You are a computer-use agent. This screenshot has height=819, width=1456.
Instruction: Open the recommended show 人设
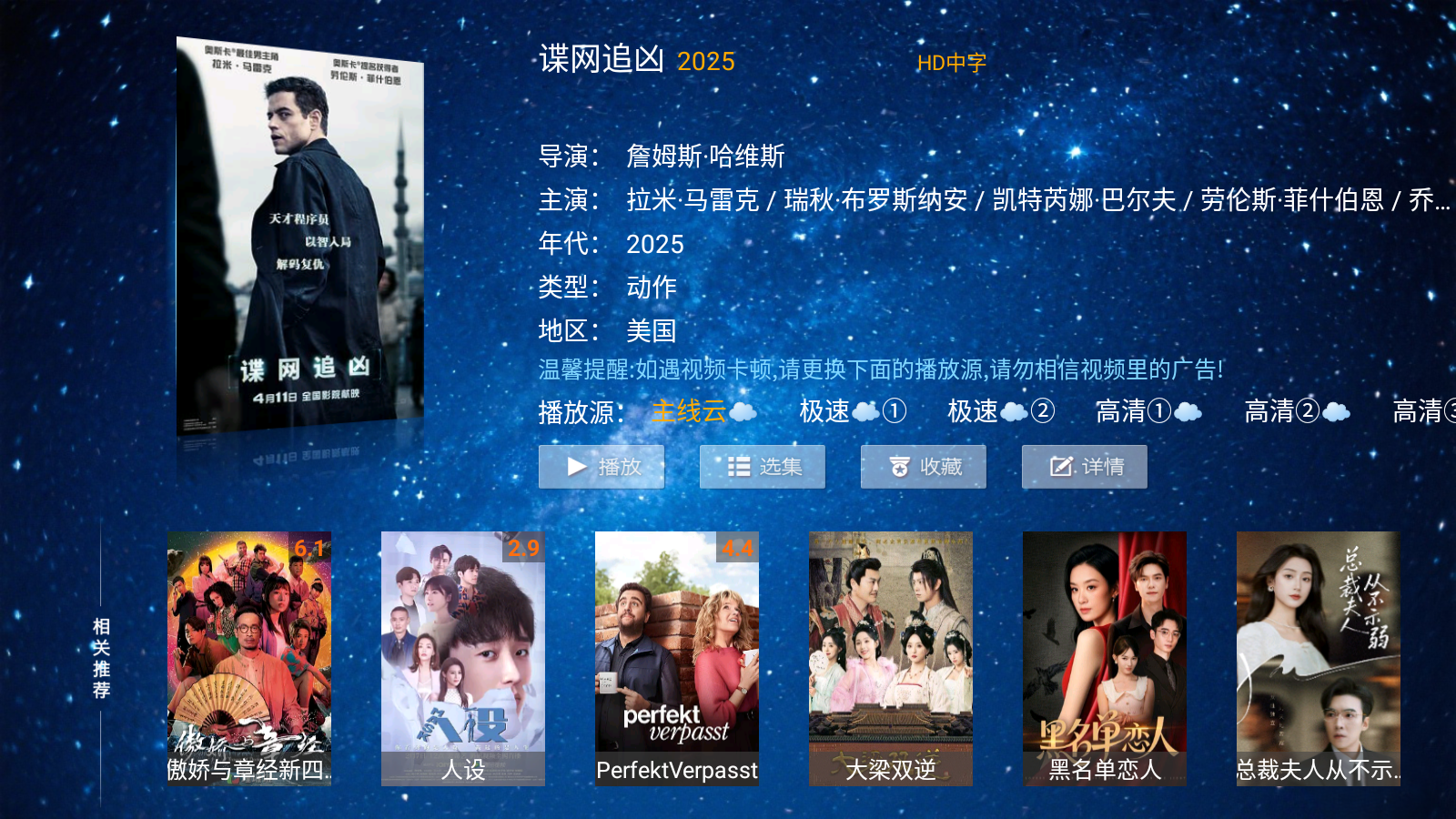[x=463, y=658]
